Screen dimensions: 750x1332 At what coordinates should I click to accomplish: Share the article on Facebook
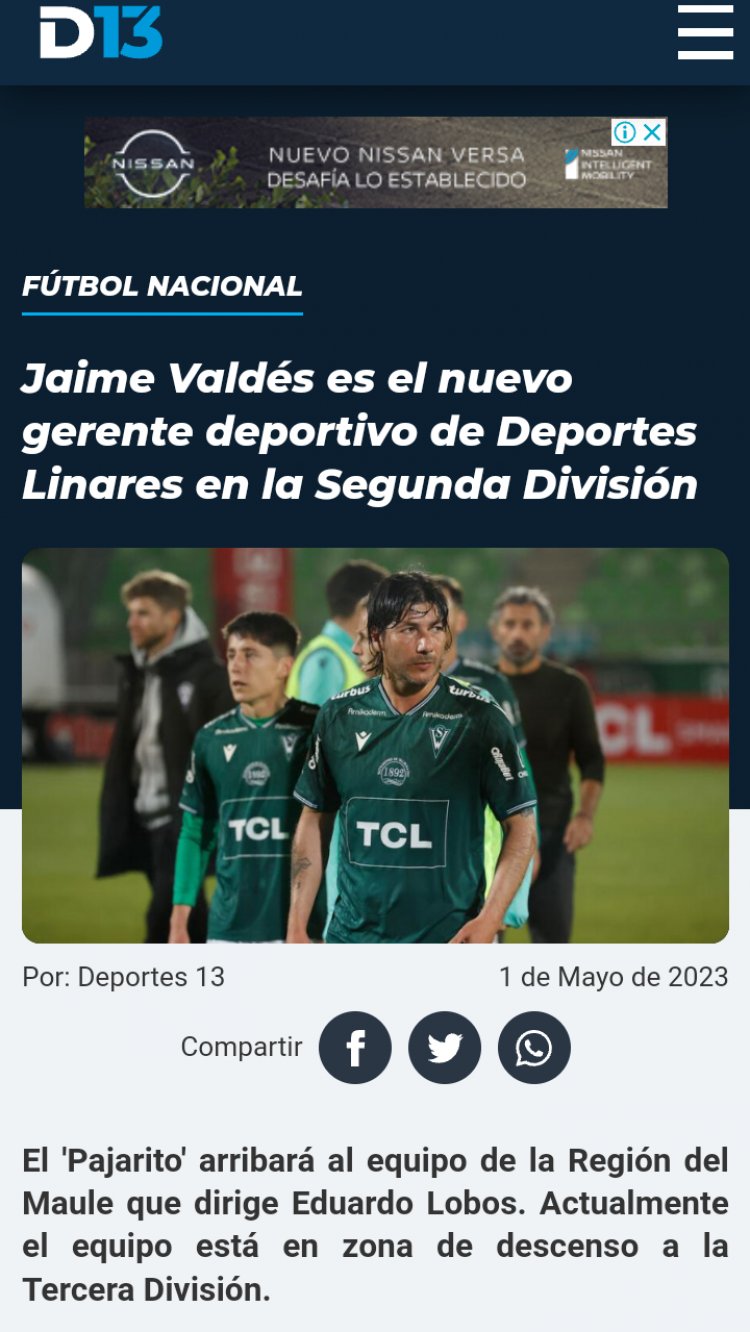(355, 1047)
